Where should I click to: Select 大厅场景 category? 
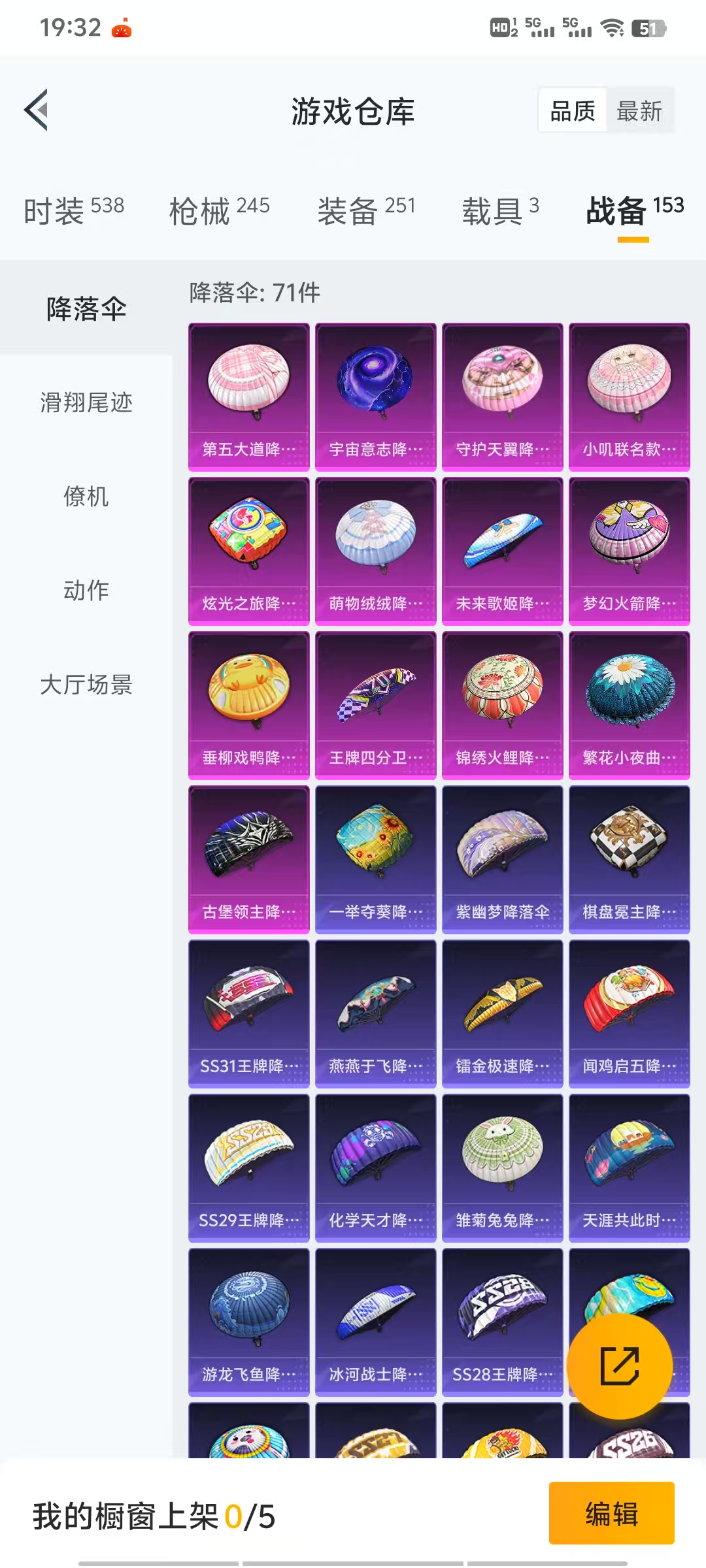(86, 684)
